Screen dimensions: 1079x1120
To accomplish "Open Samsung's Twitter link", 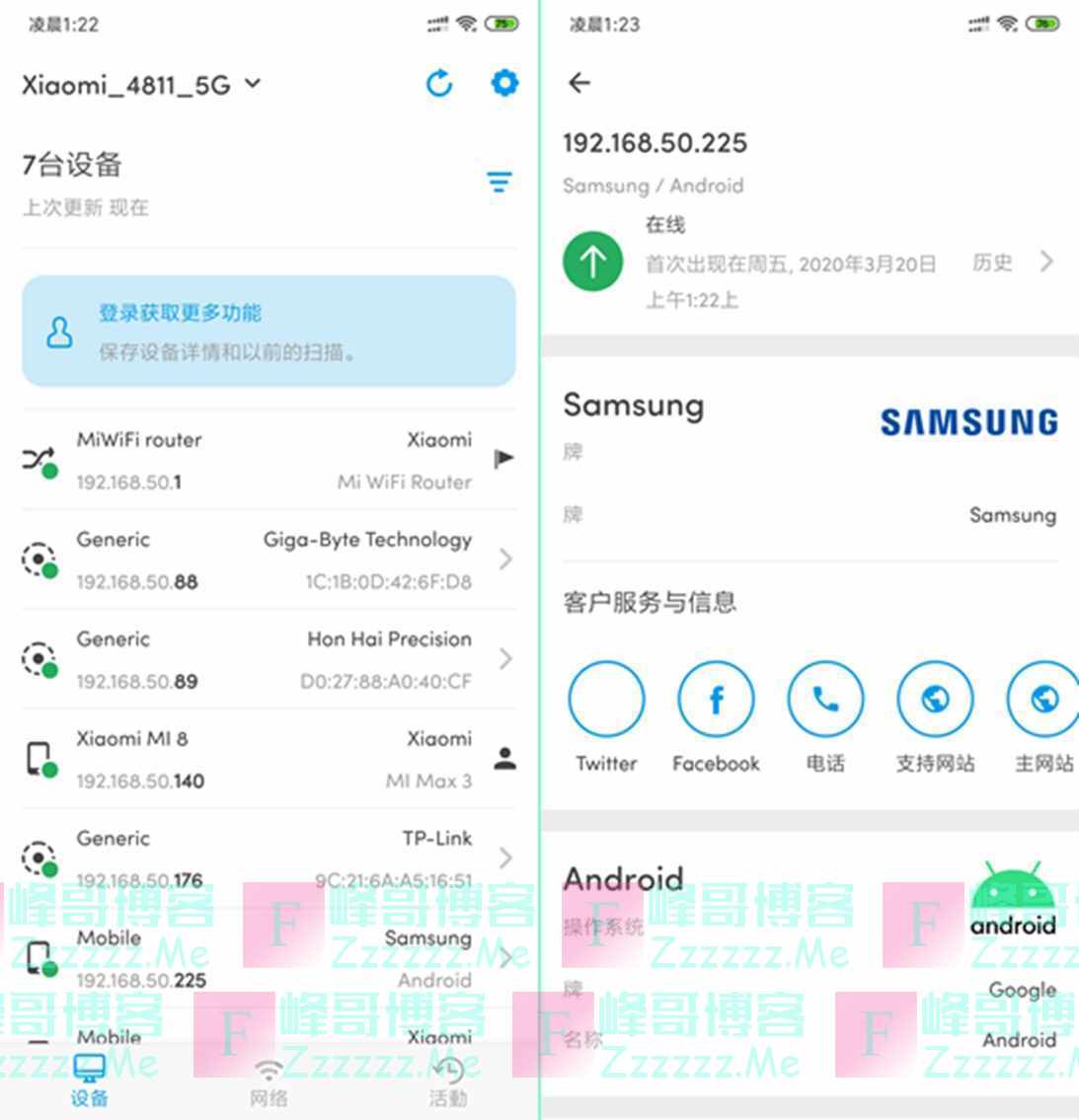I will click(606, 700).
